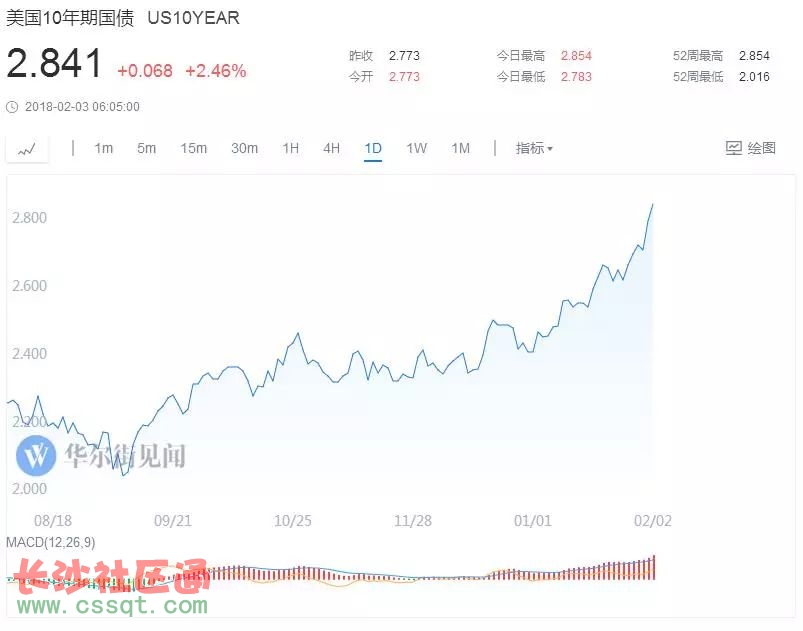Switch to the 1m interval
This screenshot has width=803, height=631.
(x=104, y=148)
